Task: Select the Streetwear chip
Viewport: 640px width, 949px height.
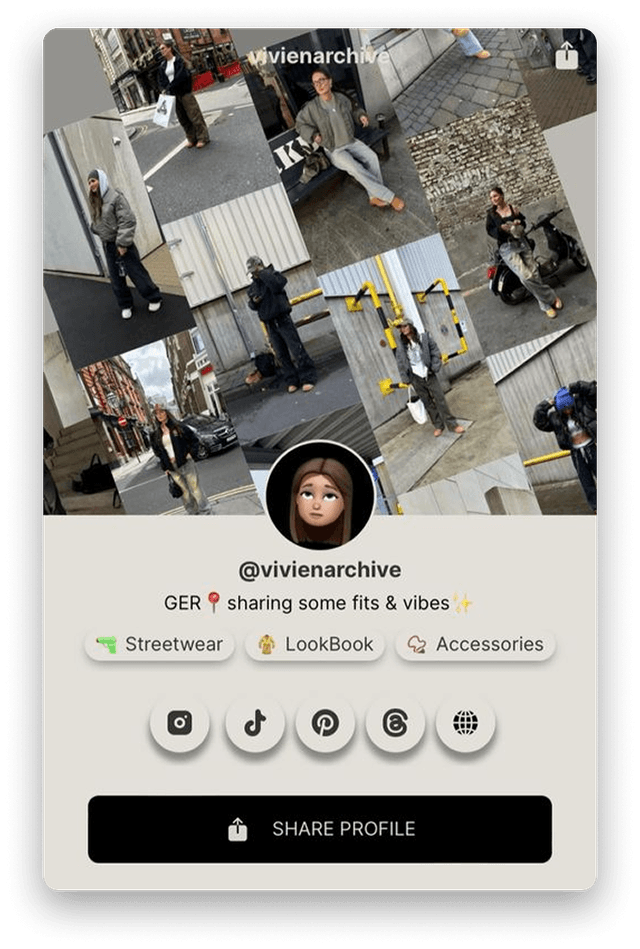Action: tap(160, 645)
